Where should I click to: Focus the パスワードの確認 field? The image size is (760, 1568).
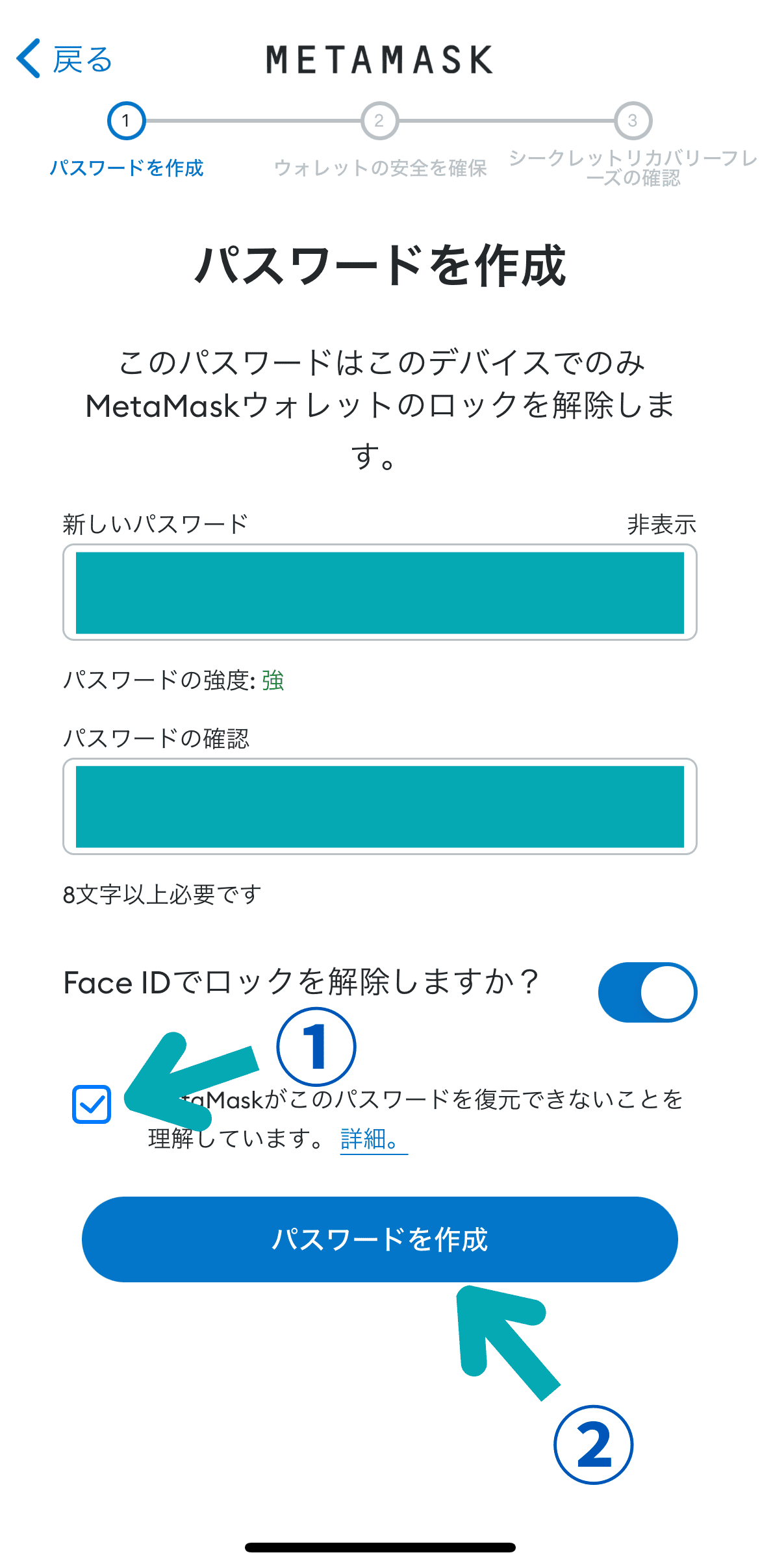click(380, 806)
